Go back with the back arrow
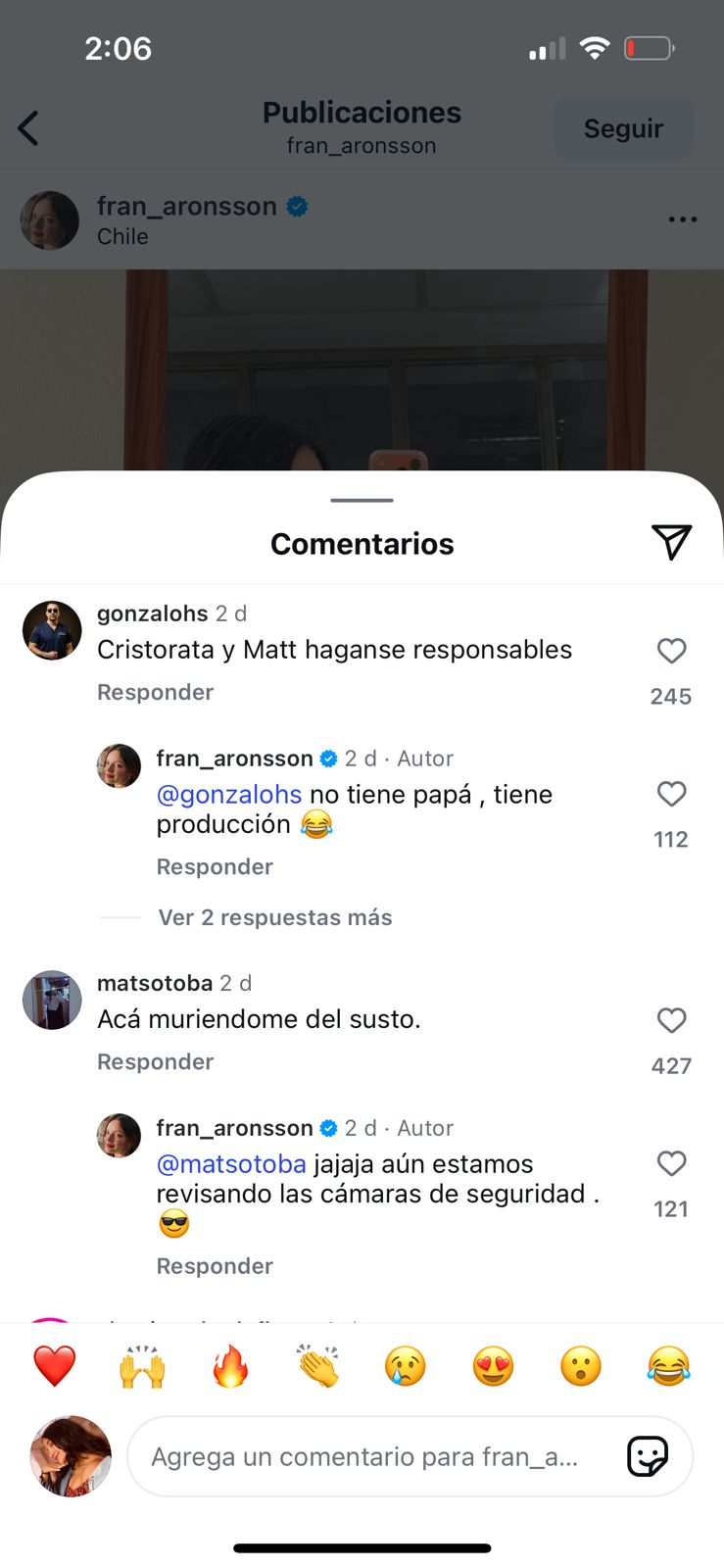This screenshot has width=724, height=1568. (x=29, y=128)
